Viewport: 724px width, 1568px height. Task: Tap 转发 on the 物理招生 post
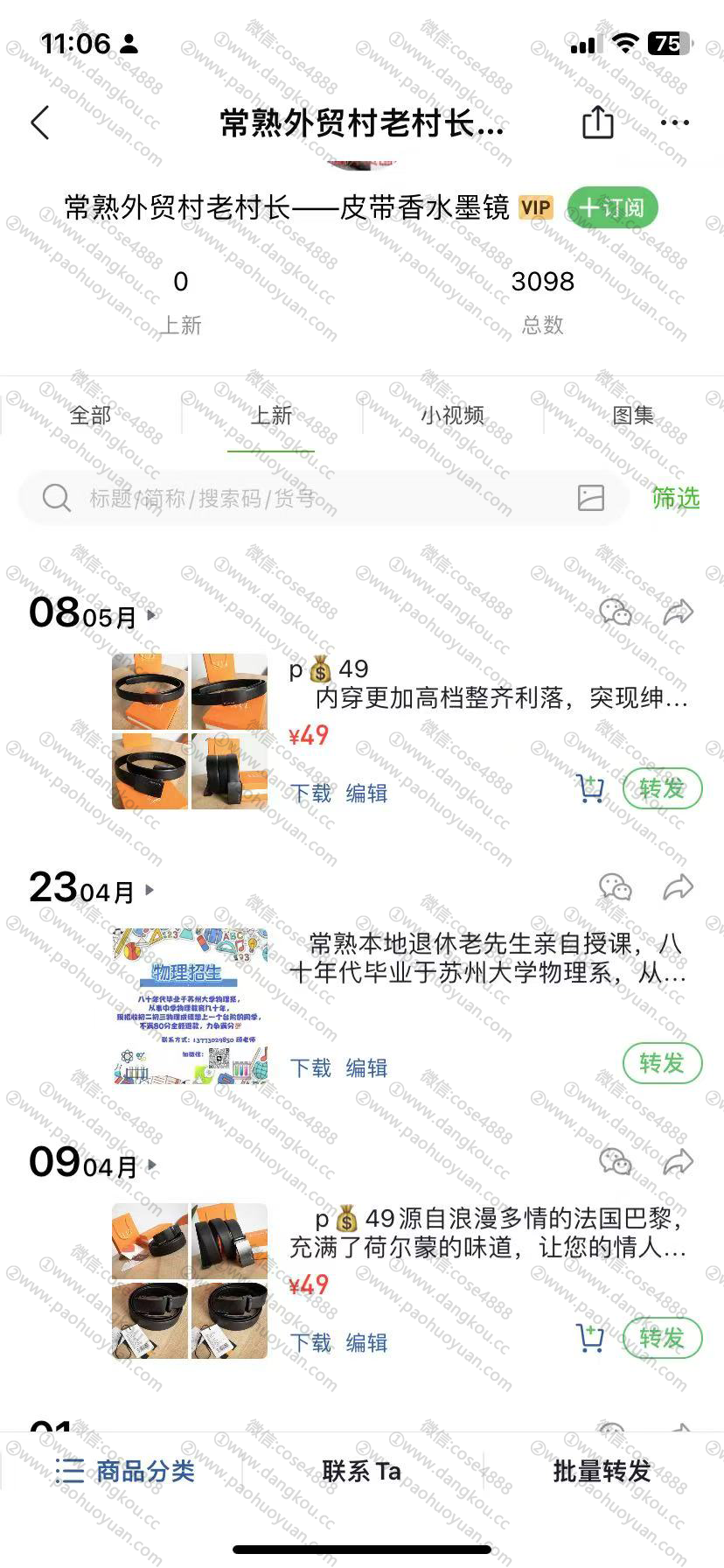click(x=662, y=1063)
